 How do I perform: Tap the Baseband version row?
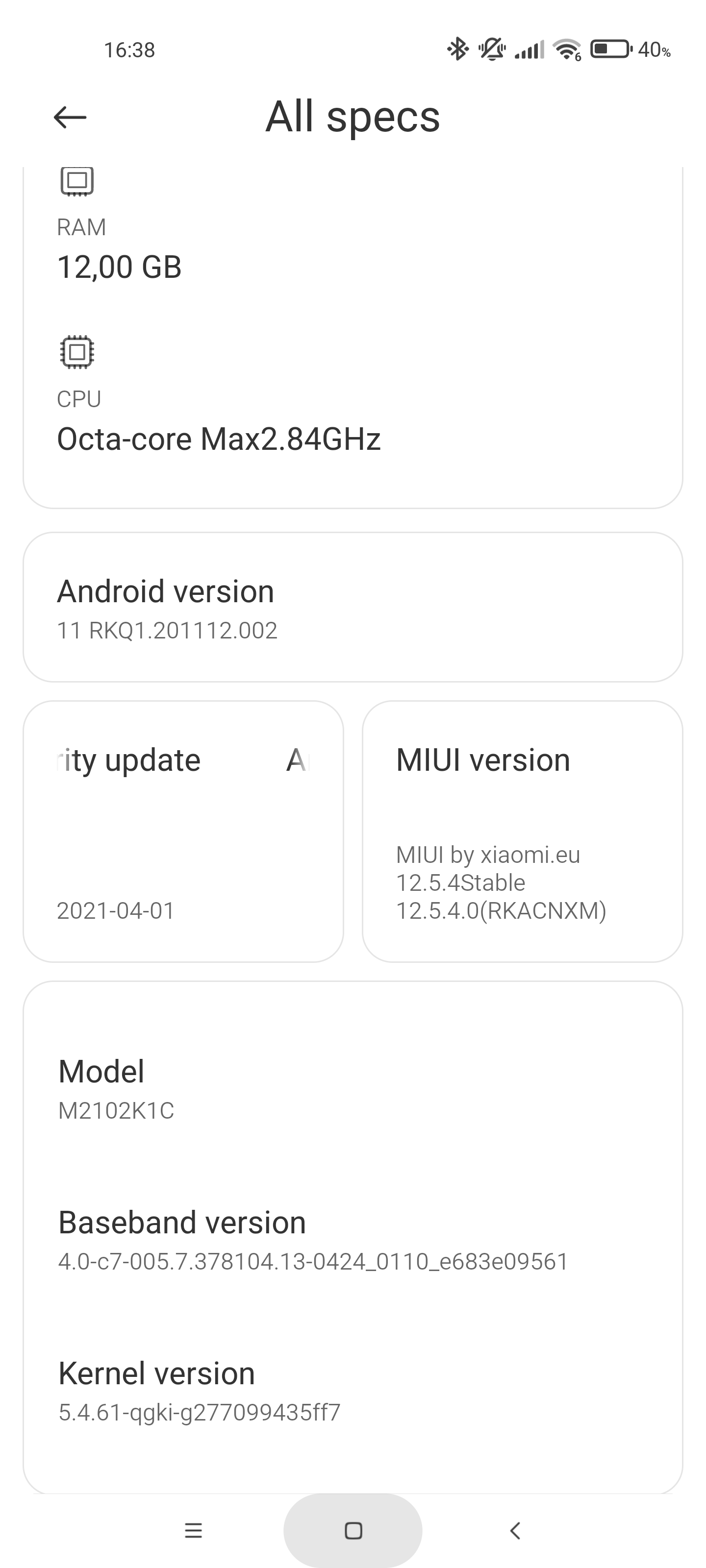[353, 1240]
